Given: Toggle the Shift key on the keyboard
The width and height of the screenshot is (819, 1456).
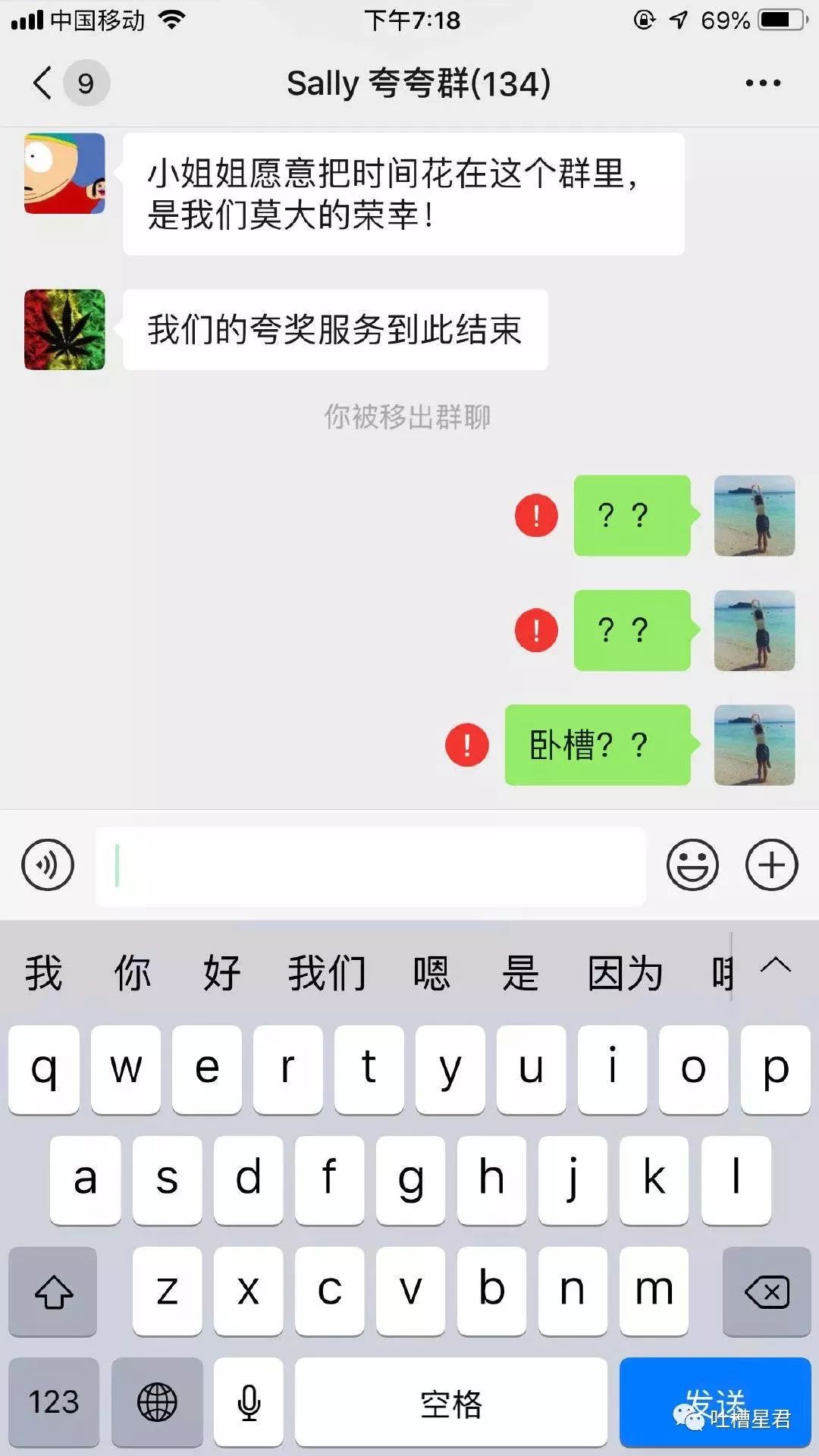Looking at the screenshot, I should (52, 1289).
